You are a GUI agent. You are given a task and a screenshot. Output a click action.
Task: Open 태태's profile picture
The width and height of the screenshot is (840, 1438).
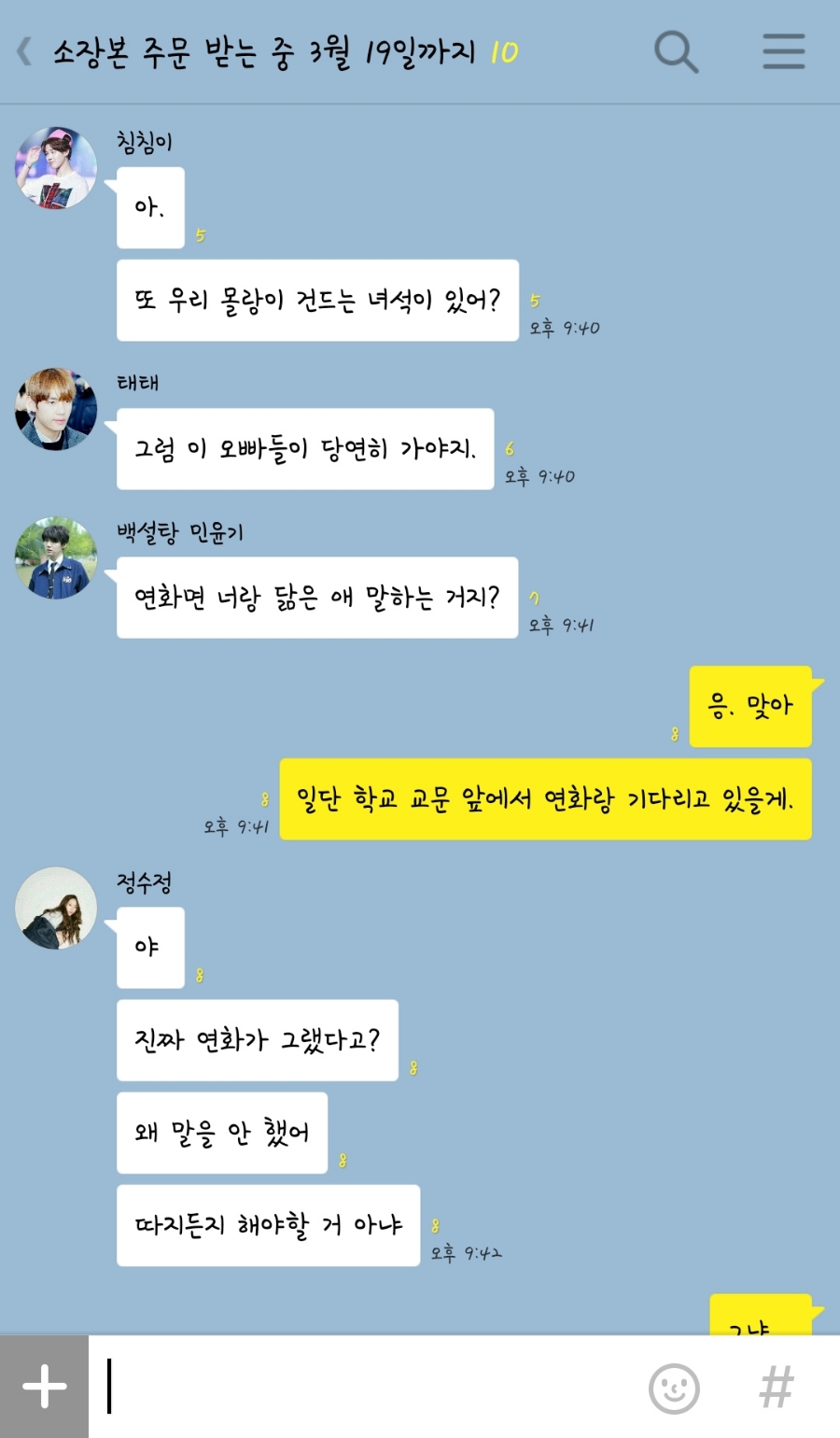click(x=56, y=409)
